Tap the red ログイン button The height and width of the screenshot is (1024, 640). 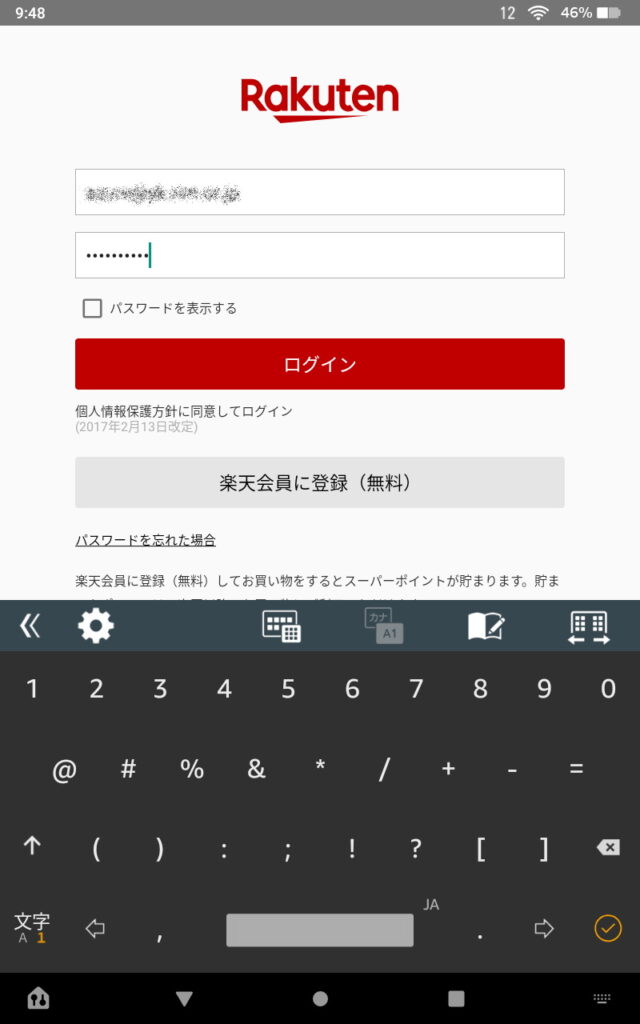pyautogui.click(x=319, y=364)
